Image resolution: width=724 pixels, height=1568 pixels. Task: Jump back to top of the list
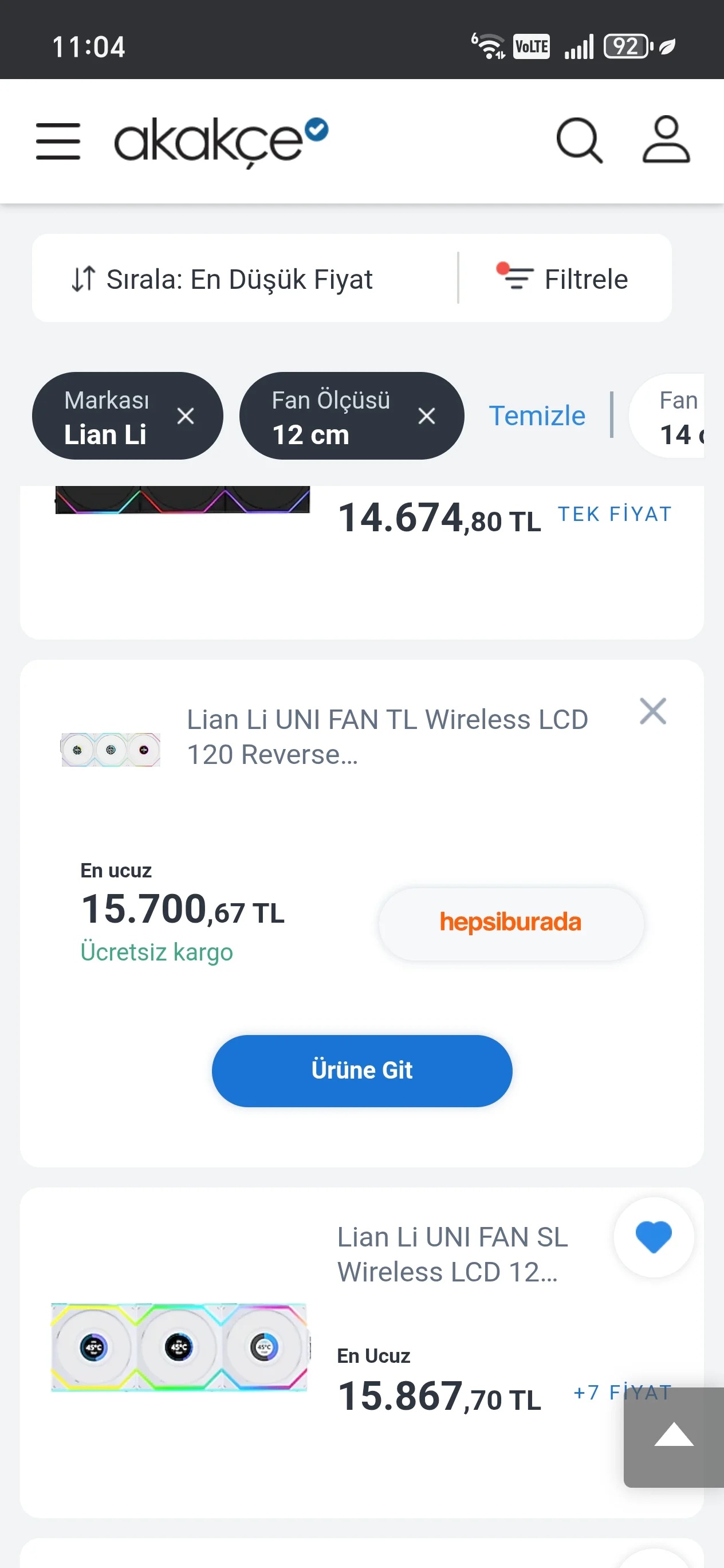(x=673, y=1437)
